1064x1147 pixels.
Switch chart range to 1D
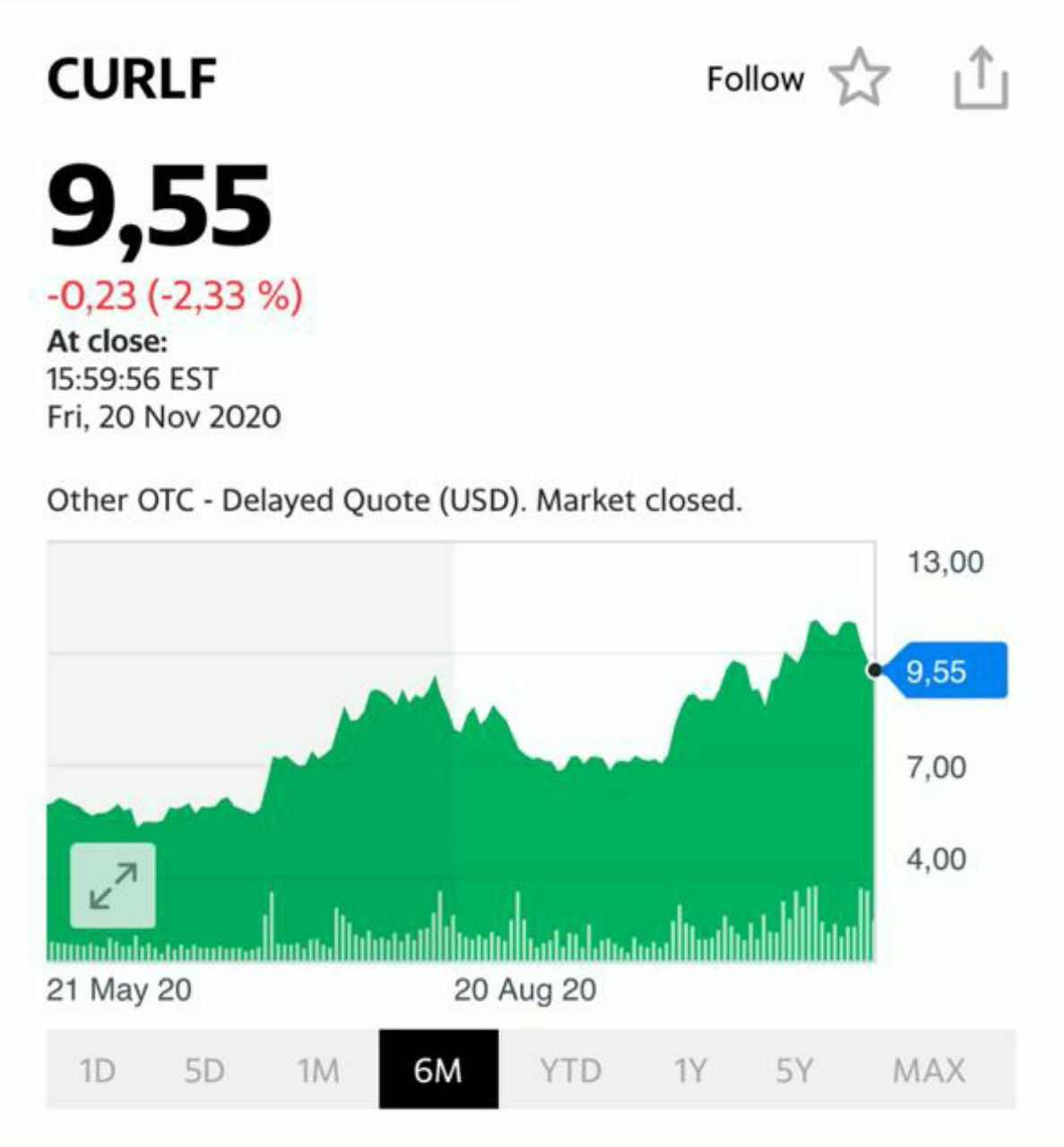98,1070
